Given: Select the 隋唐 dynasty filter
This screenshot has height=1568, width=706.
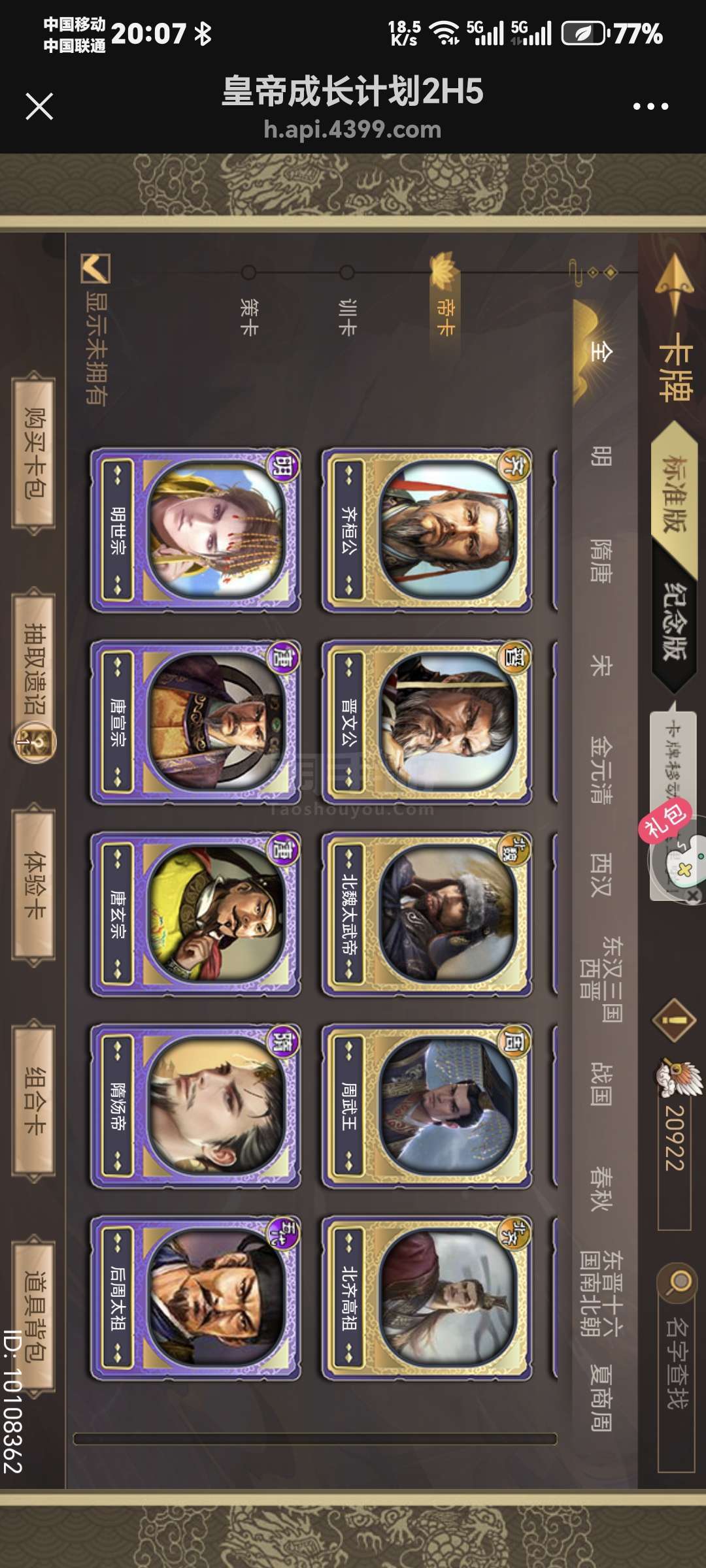Looking at the screenshot, I should 601,561.
